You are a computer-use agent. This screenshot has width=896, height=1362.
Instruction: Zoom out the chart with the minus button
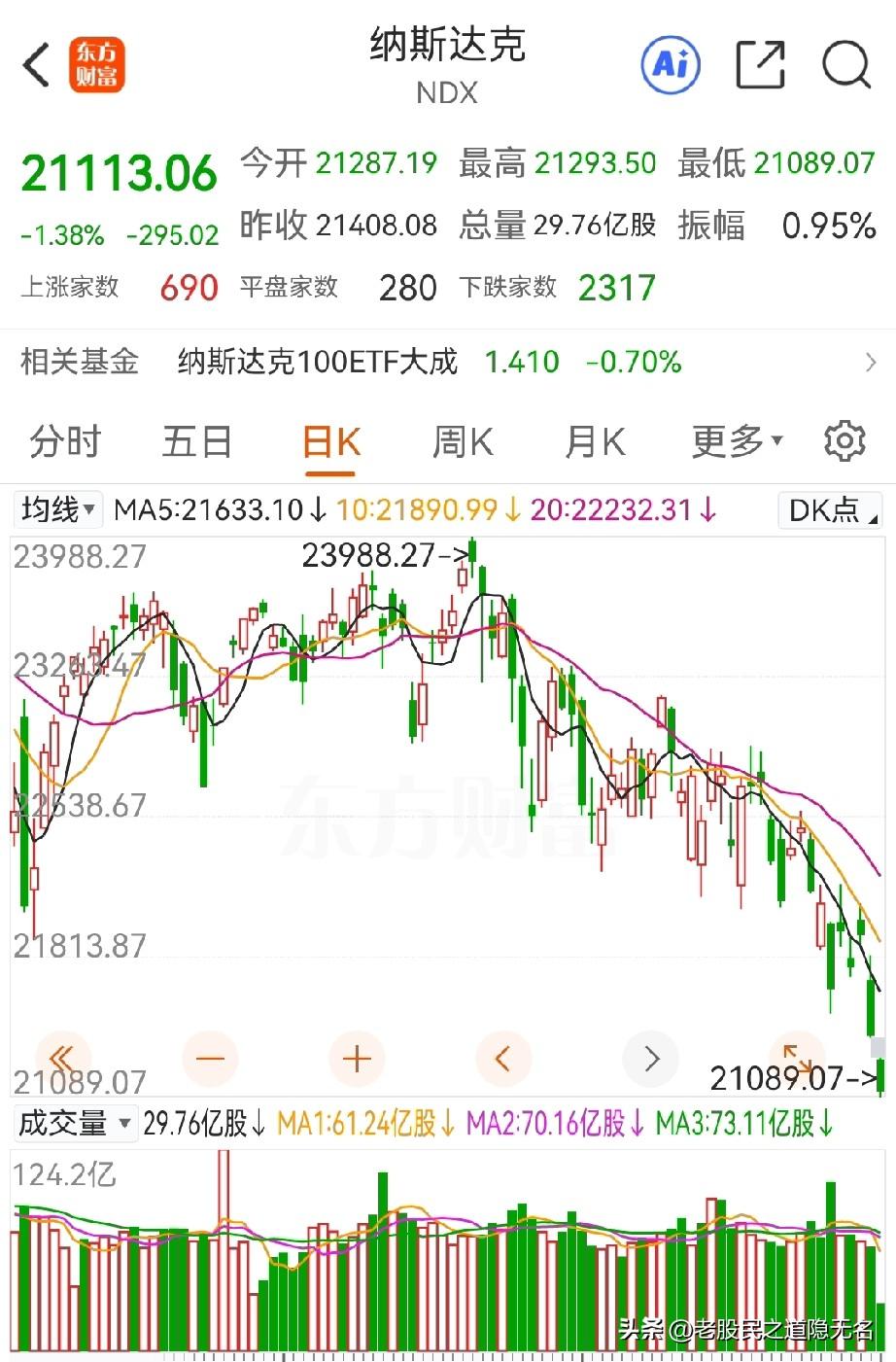click(210, 1059)
